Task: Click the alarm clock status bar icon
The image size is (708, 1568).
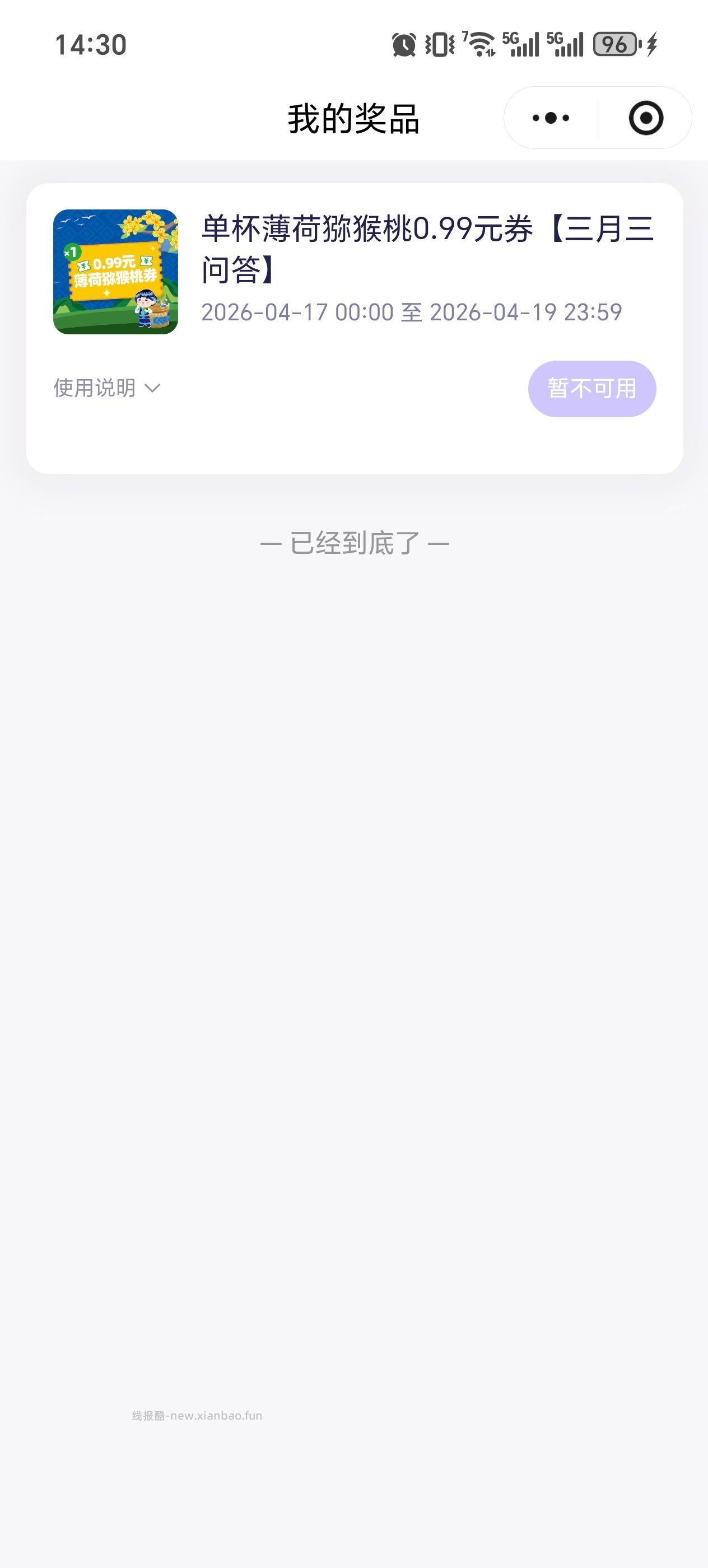Action: [404, 43]
